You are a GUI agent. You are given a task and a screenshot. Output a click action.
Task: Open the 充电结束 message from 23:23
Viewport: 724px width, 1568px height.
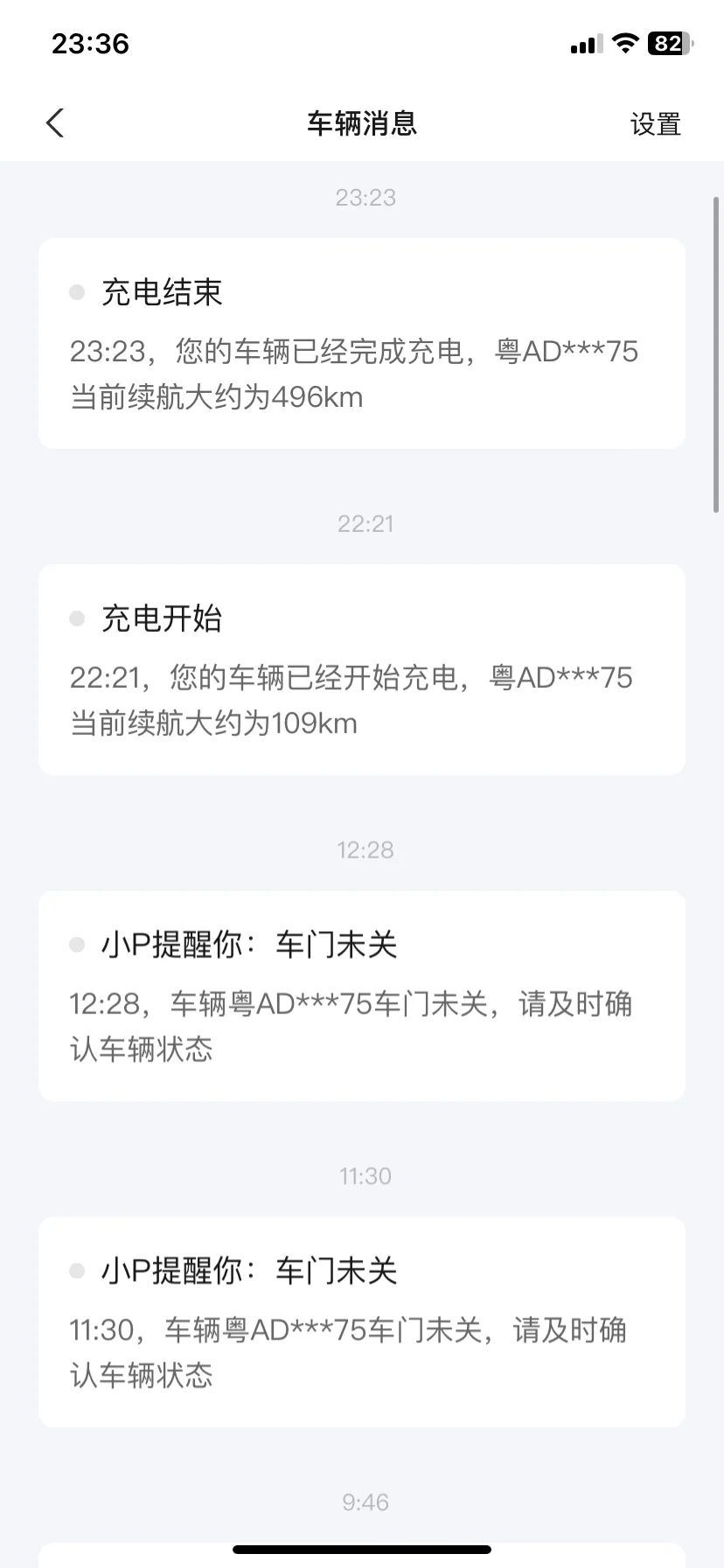tap(362, 343)
